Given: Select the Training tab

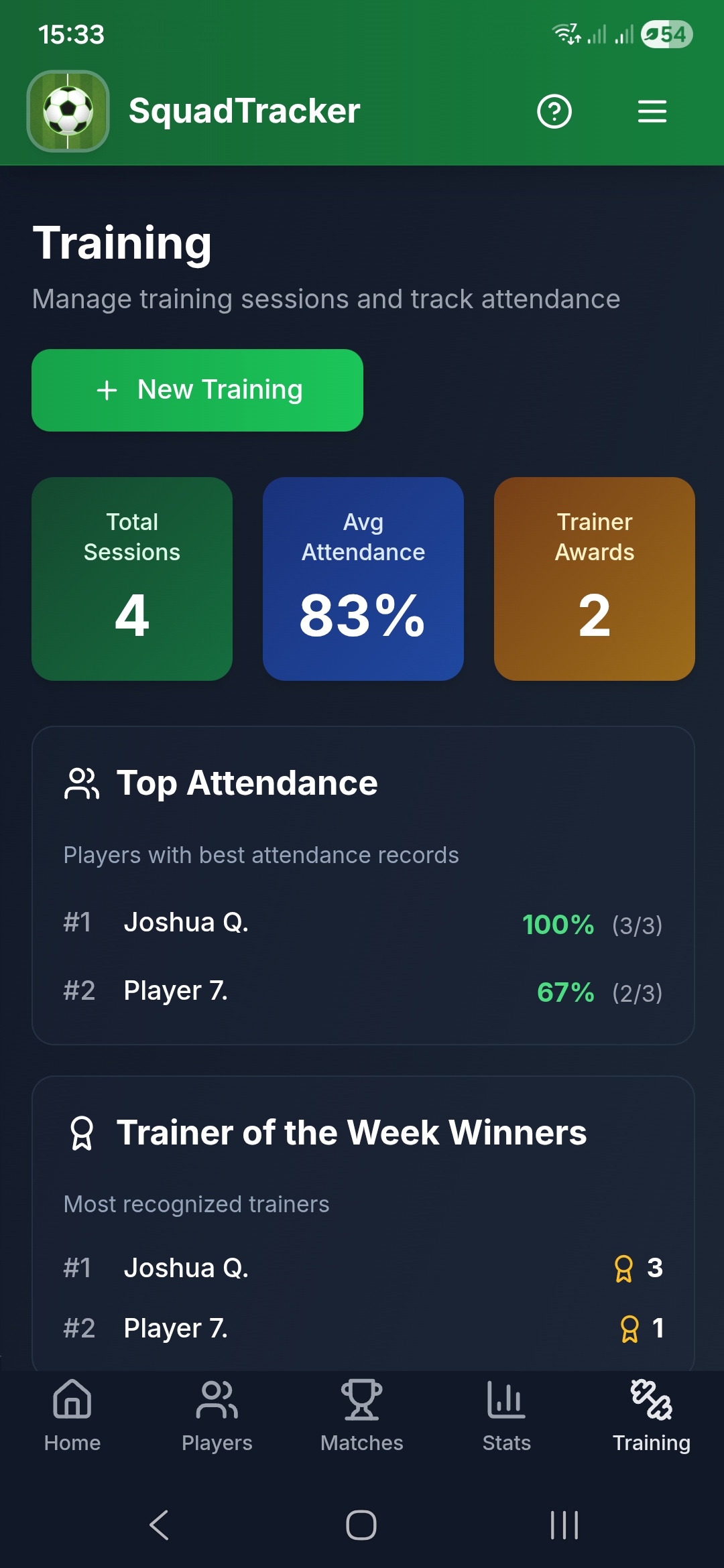Looking at the screenshot, I should pyautogui.click(x=652, y=1415).
